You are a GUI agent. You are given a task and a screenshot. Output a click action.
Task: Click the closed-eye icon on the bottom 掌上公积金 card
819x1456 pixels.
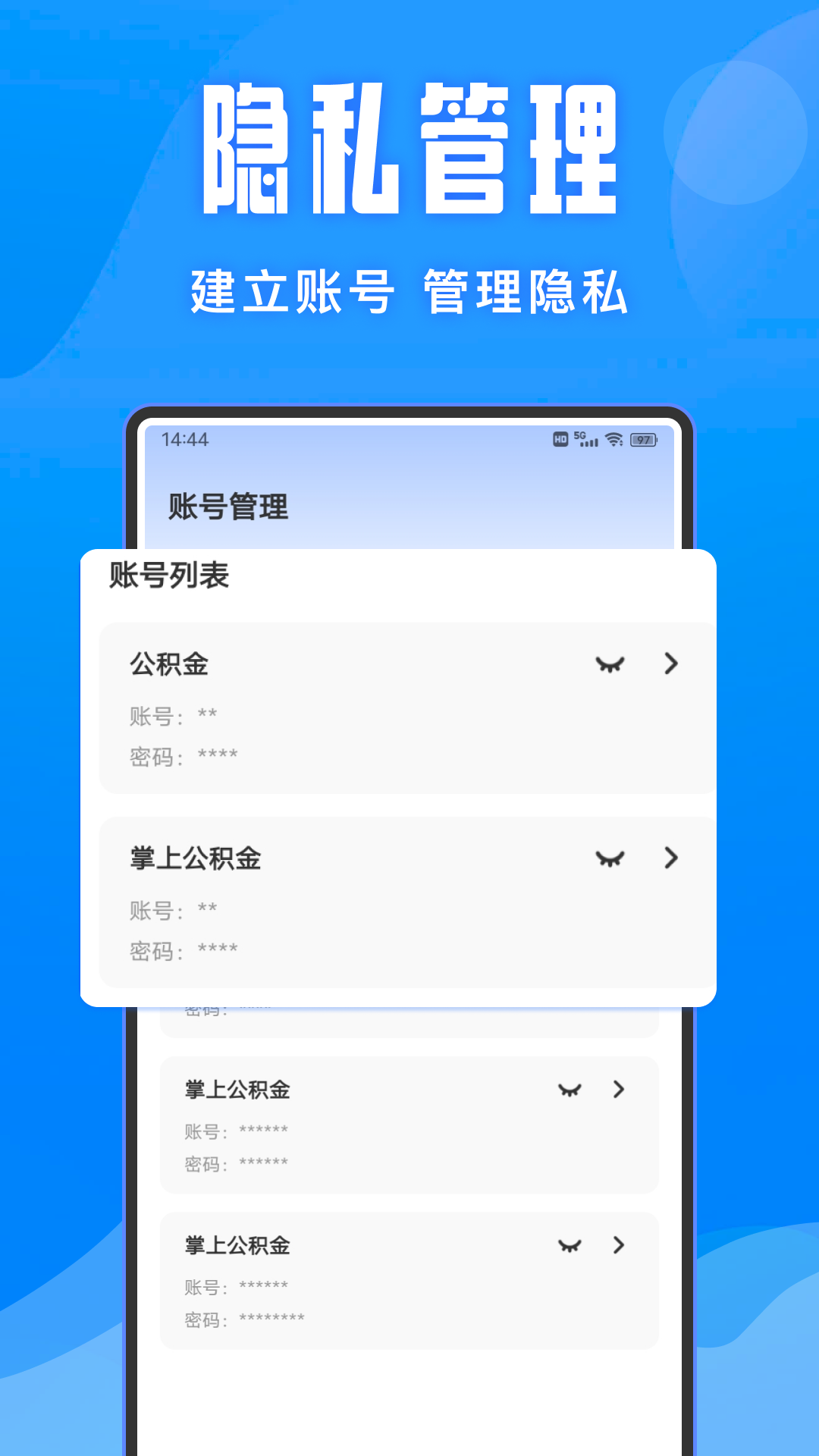coord(570,1246)
